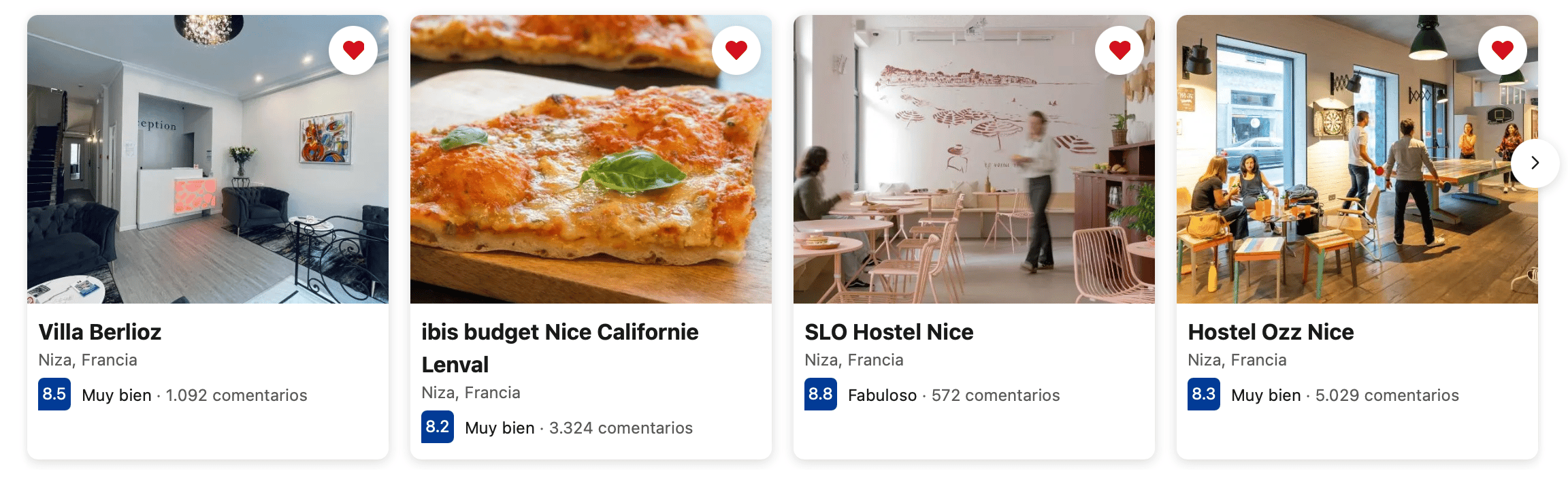Select the Hostel Ozz Nice listing
The height and width of the screenshot is (486, 1568).
(x=1271, y=332)
